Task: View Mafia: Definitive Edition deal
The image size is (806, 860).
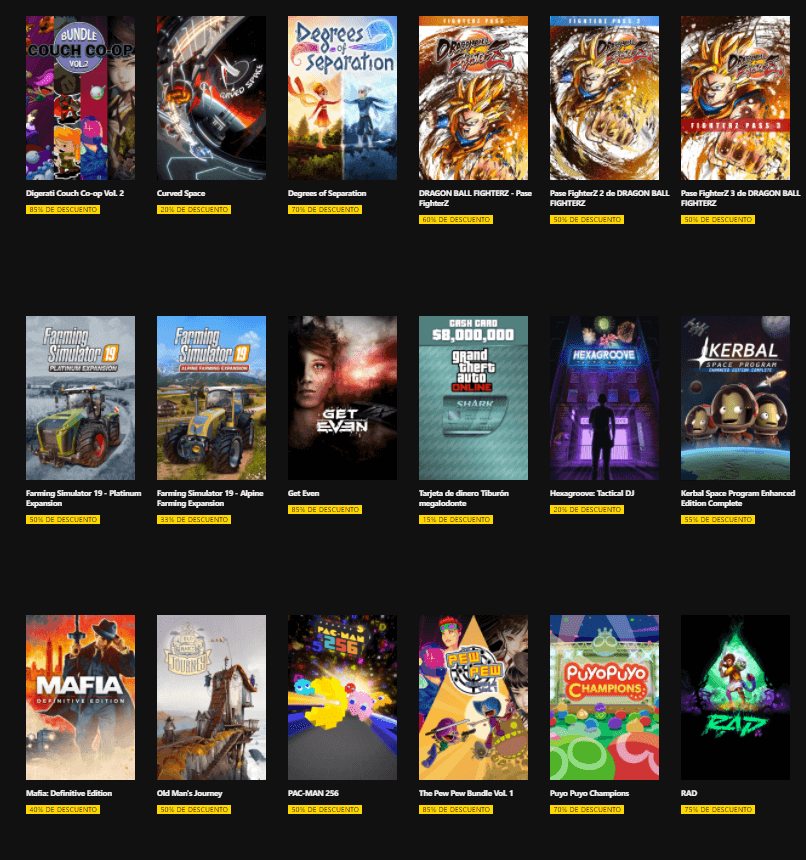Action: click(80, 697)
